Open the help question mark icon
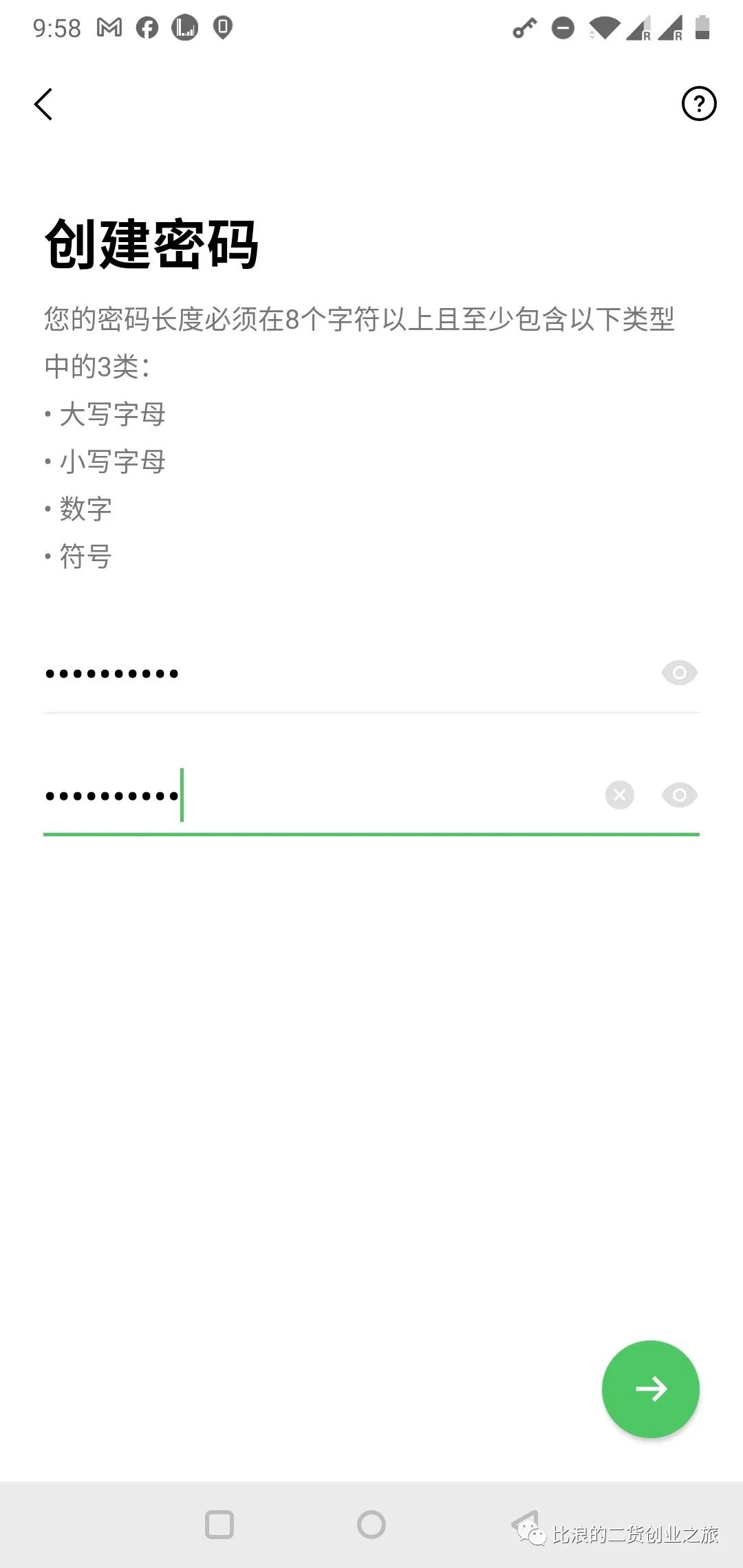The height and width of the screenshot is (1568, 743). tap(699, 104)
